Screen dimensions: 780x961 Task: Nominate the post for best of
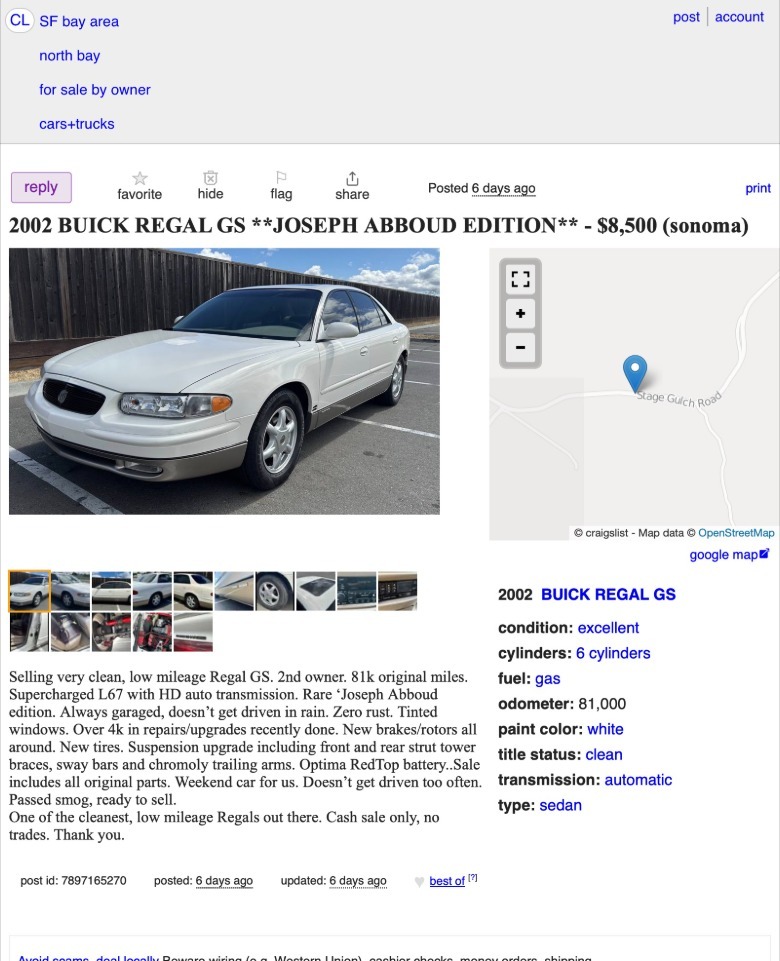click(446, 881)
